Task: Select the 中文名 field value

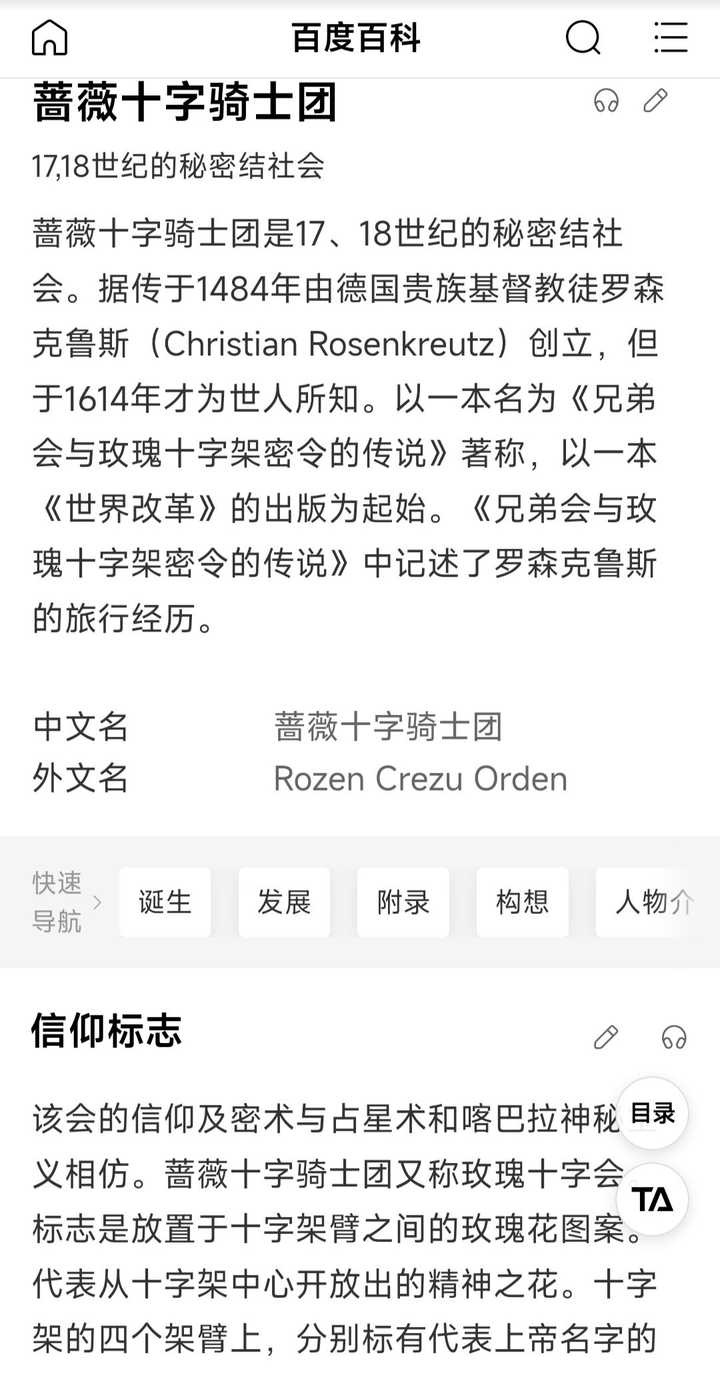Action: [387, 727]
